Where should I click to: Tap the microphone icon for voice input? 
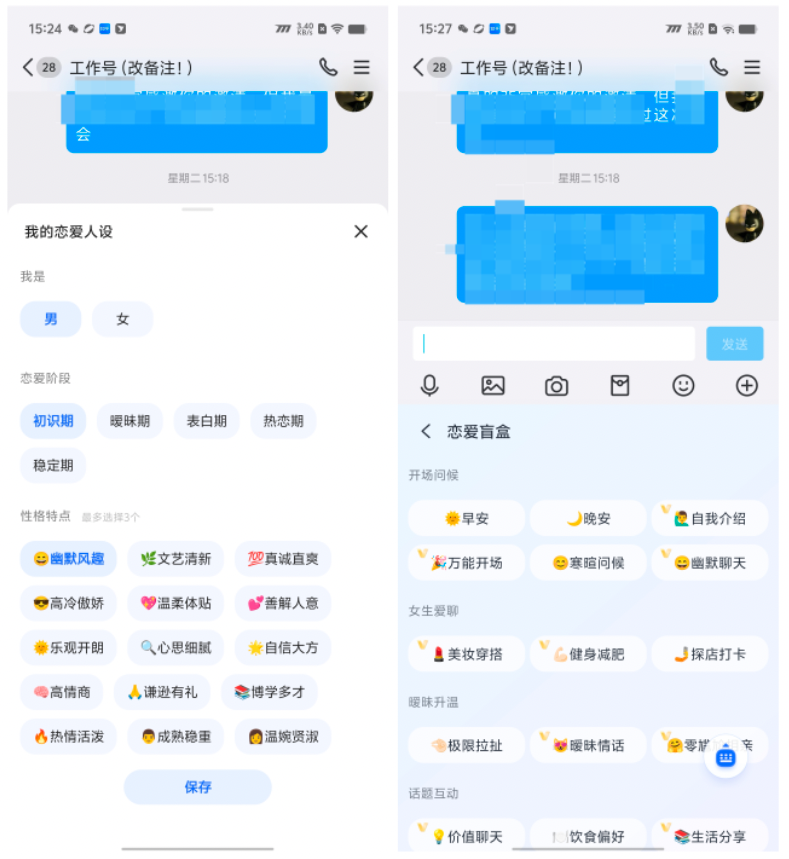pyautogui.click(x=429, y=385)
